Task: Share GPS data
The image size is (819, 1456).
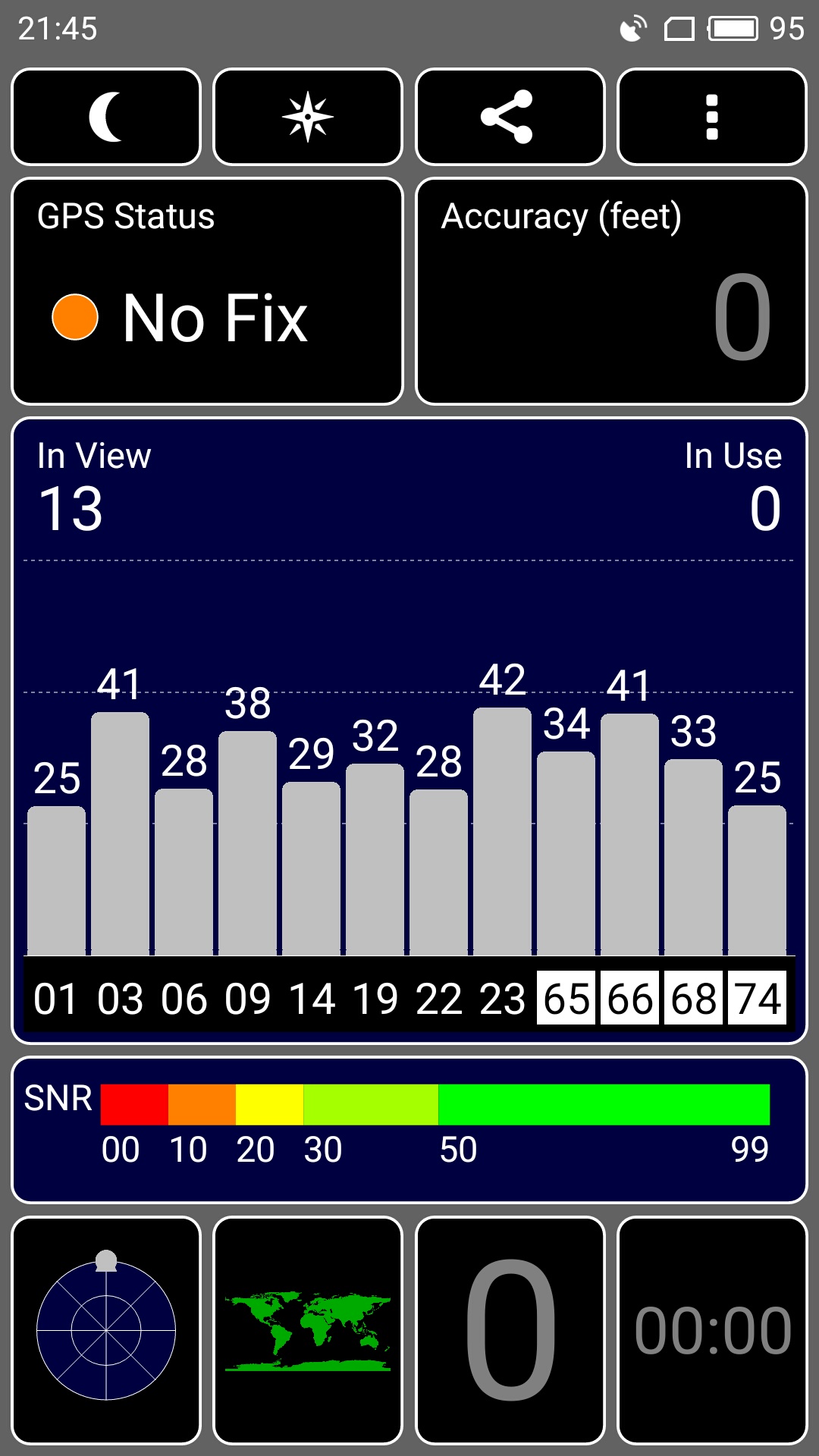Action: [x=510, y=117]
